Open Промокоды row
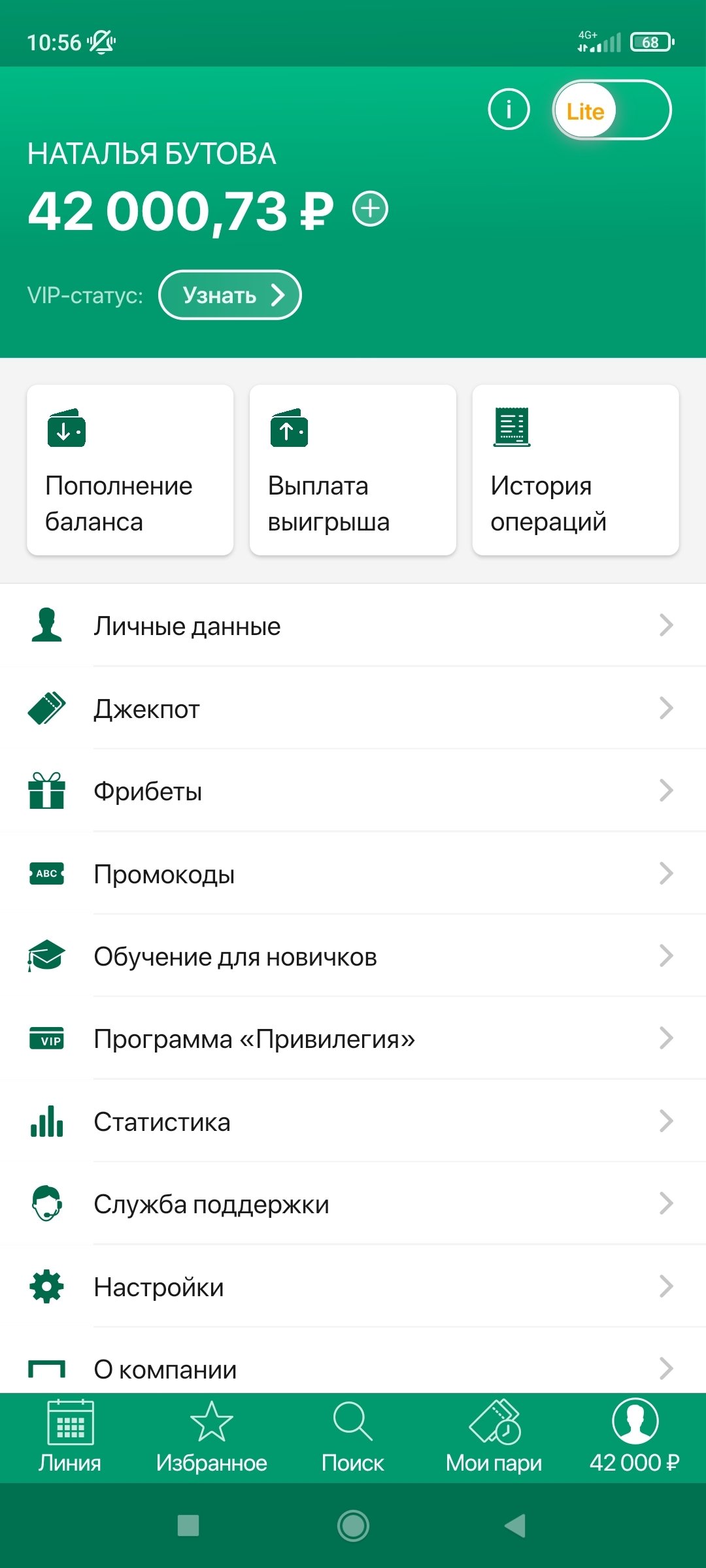This screenshot has height=1568, width=706. [x=353, y=874]
